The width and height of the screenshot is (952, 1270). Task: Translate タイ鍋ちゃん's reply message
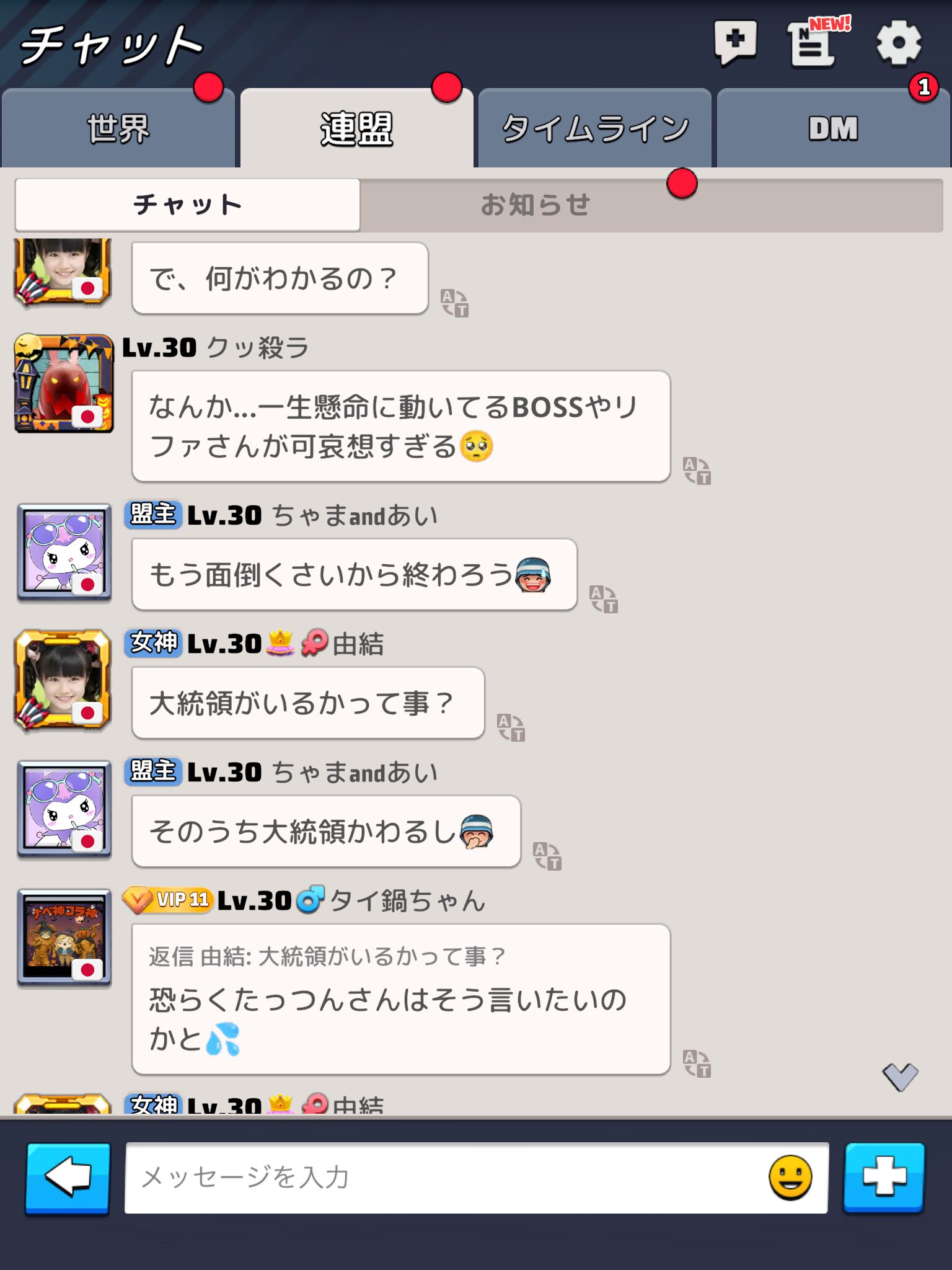697,1064
